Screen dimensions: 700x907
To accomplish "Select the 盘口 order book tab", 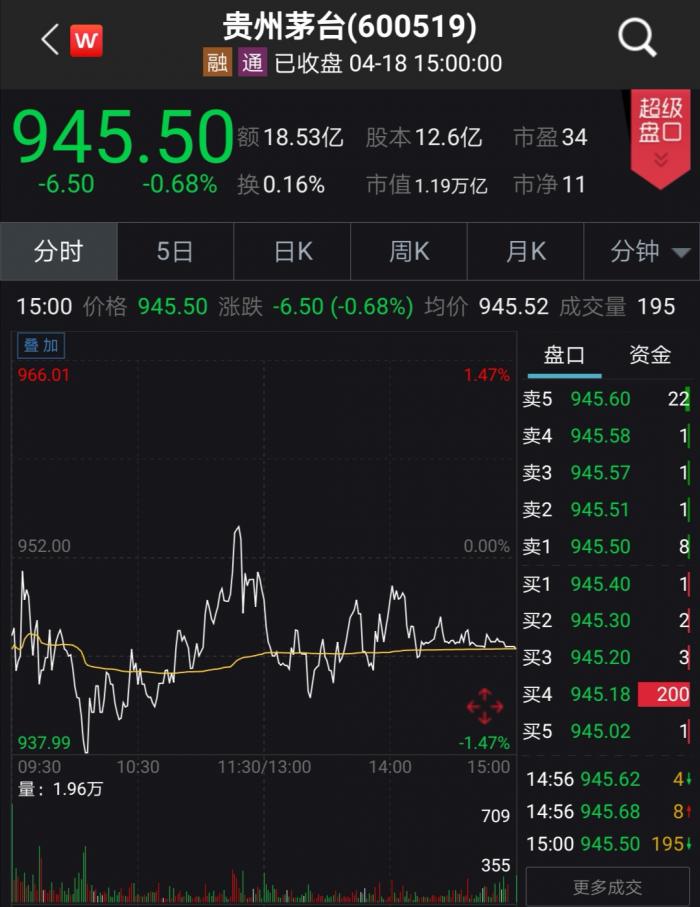I will click(x=564, y=355).
